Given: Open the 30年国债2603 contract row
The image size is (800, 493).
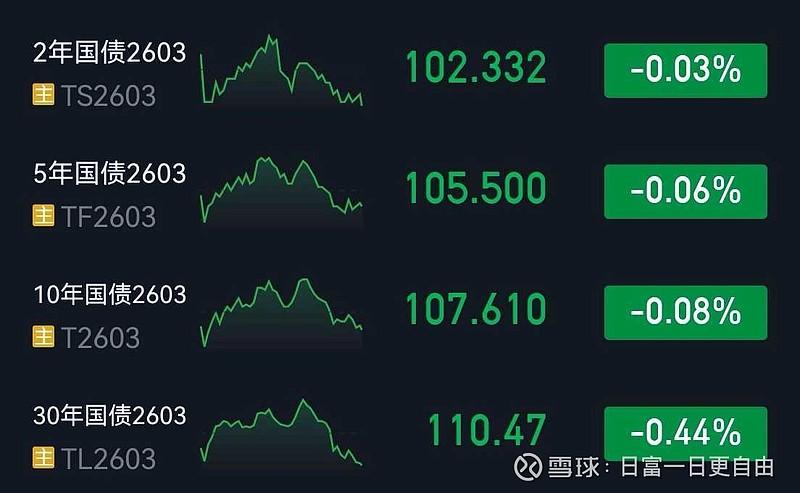Looking at the screenshot, I should (x=110, y=416).
